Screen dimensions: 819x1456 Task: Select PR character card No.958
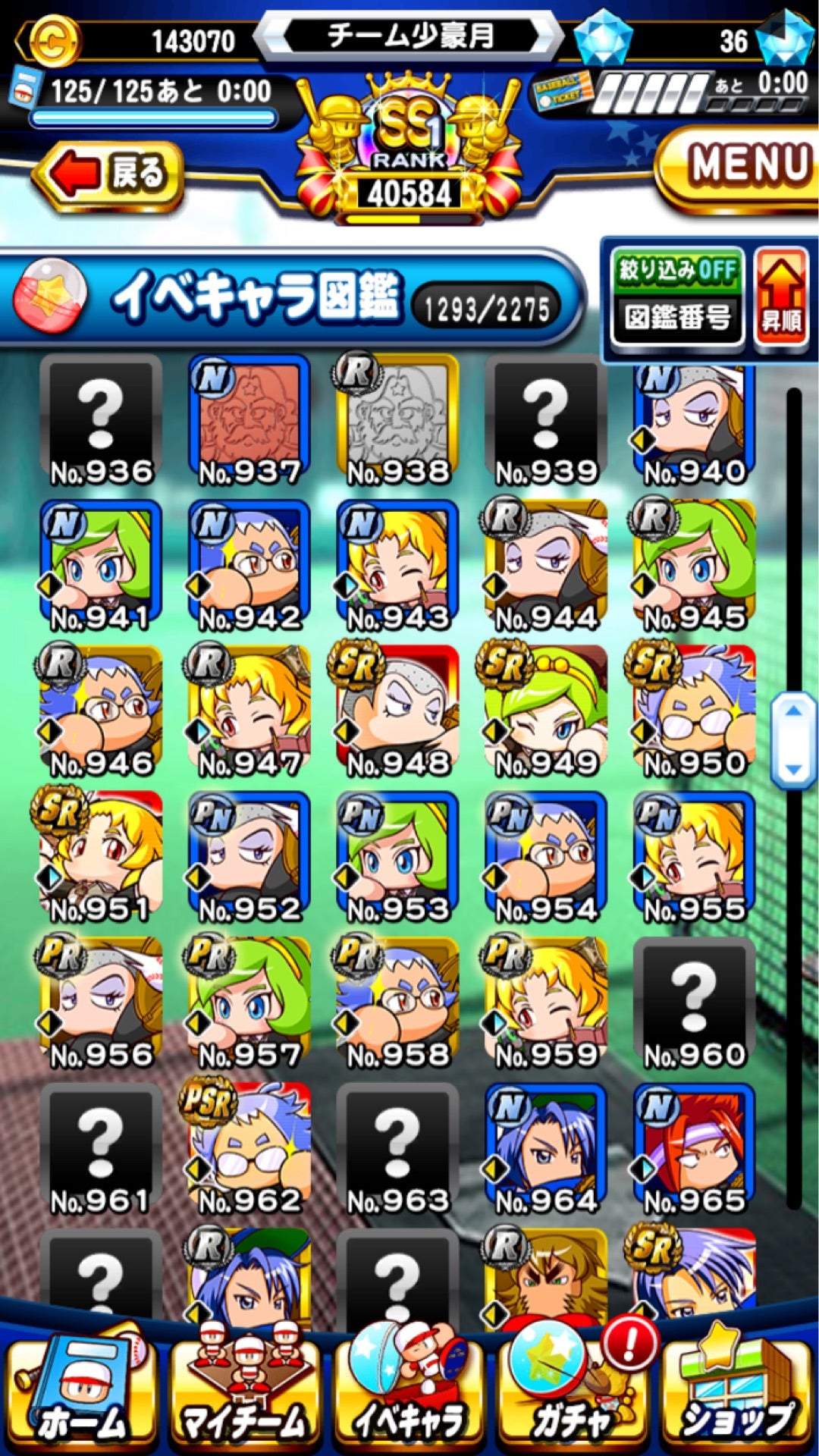coord(398,1003)
